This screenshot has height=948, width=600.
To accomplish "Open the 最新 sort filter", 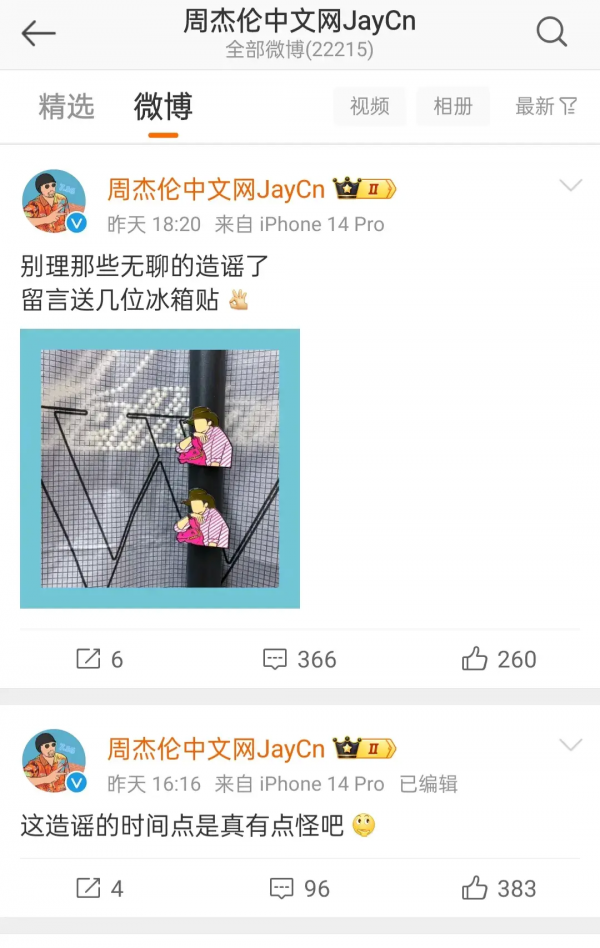I will coord(545,106).
